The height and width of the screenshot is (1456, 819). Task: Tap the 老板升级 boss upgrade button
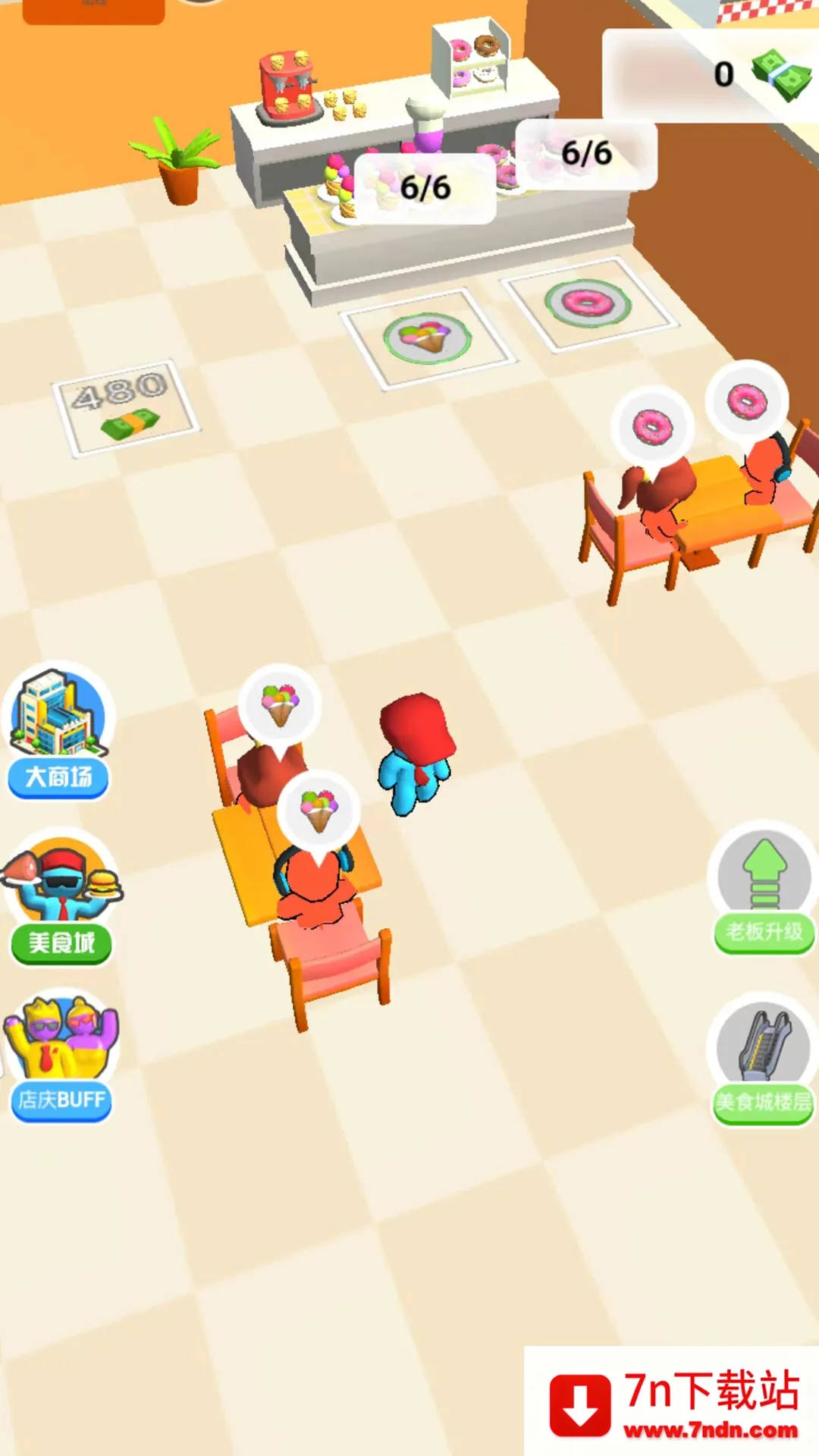[x=763, y=889]
